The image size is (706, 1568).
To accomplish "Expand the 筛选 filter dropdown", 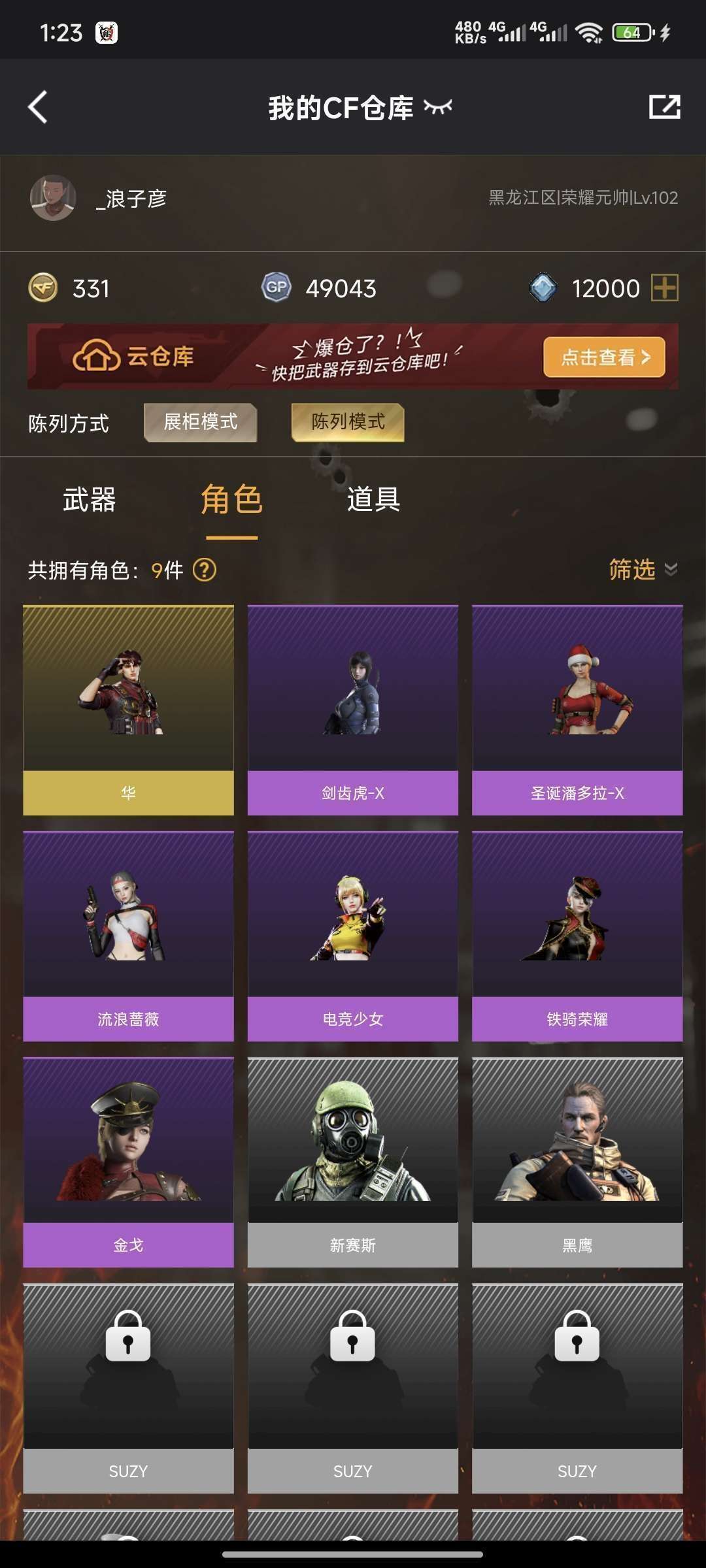I will [643, 570].
